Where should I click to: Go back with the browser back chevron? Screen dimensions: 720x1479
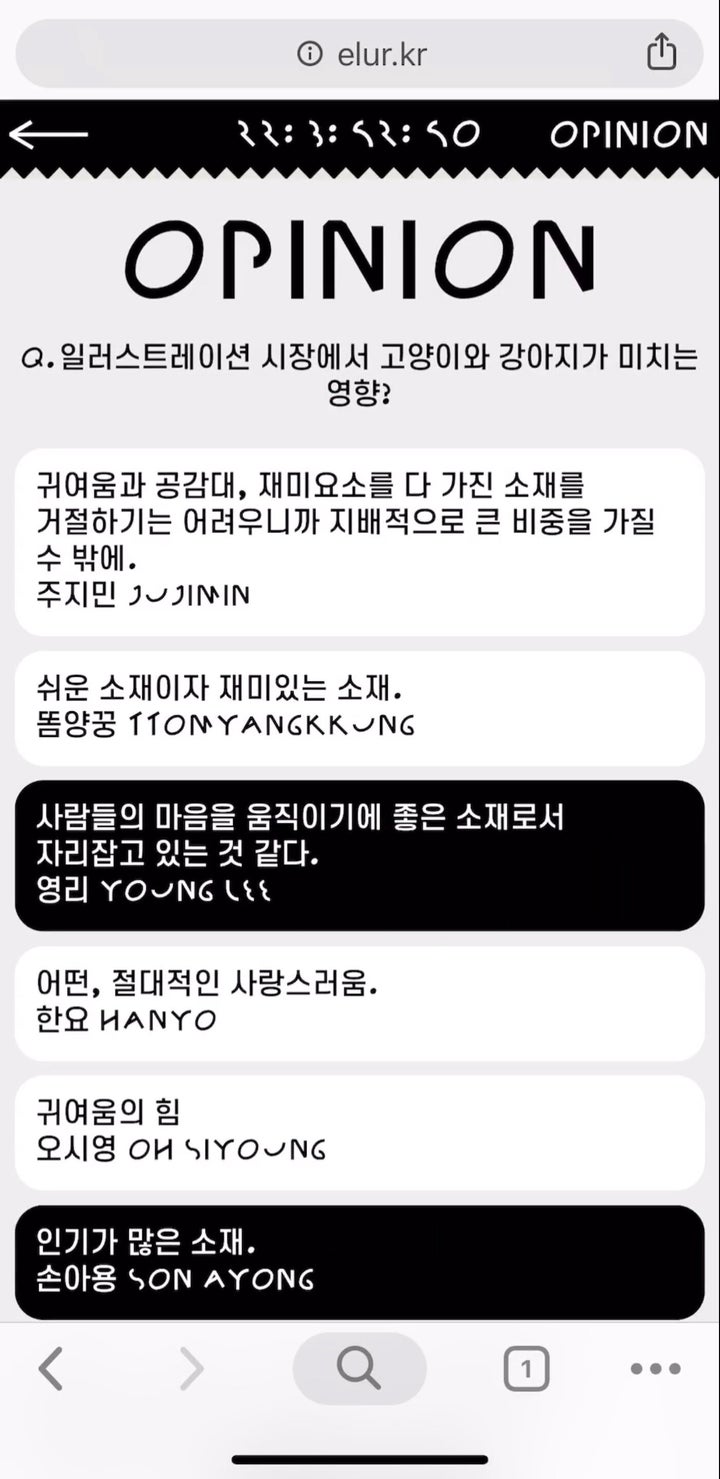pos(51,1368)
